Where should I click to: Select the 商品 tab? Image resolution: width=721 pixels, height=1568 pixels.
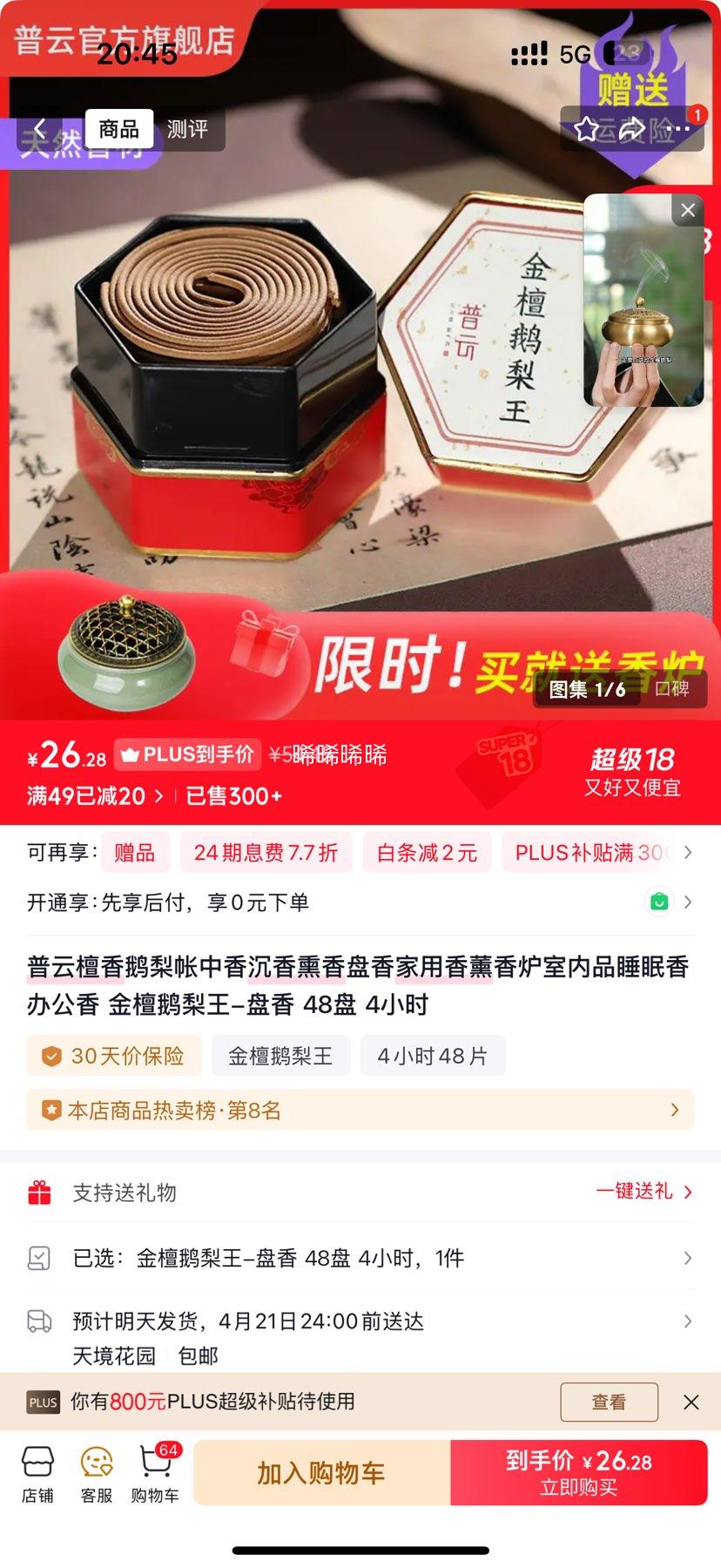[x=118, y=129]
